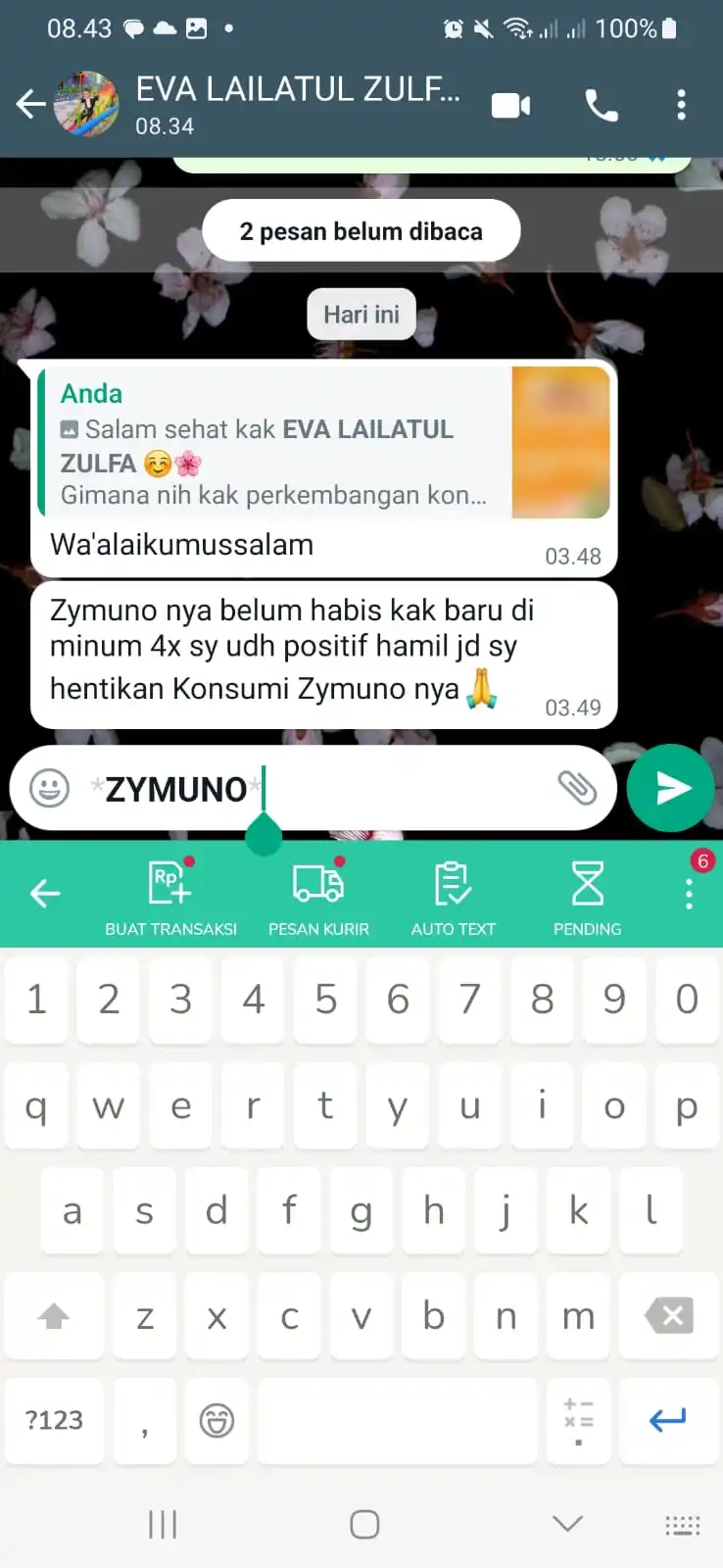723x1568 pixels.
Task: Start a video call with Eva Lailatul
Action: click(510, 105)
